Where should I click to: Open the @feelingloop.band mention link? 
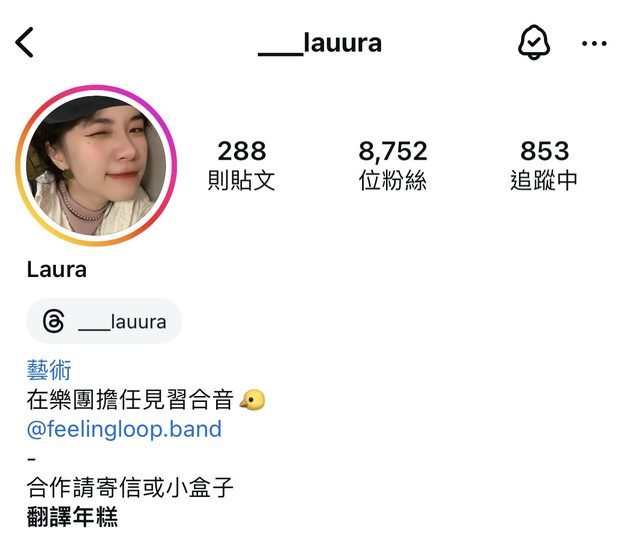coord(124,430)
